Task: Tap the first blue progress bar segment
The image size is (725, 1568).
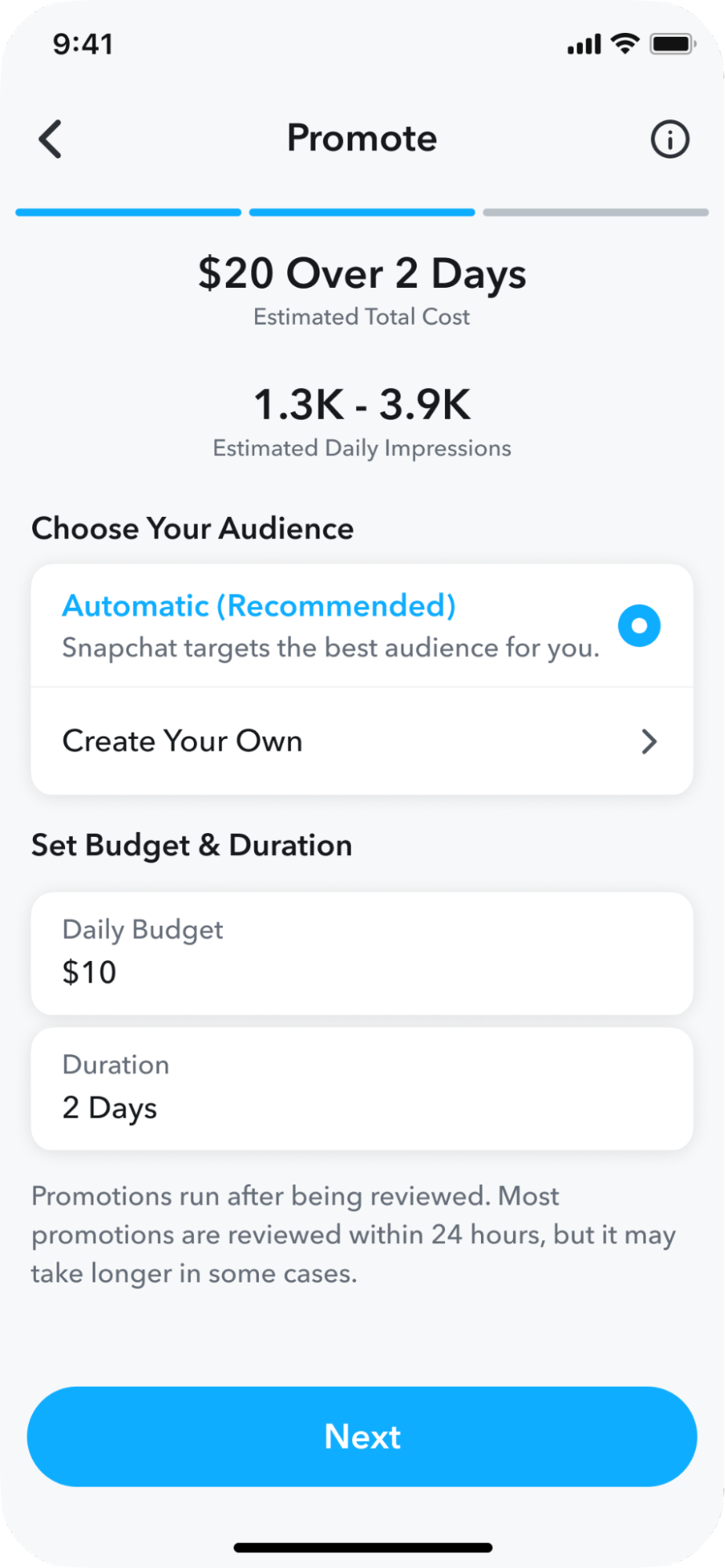Action: 129,213
